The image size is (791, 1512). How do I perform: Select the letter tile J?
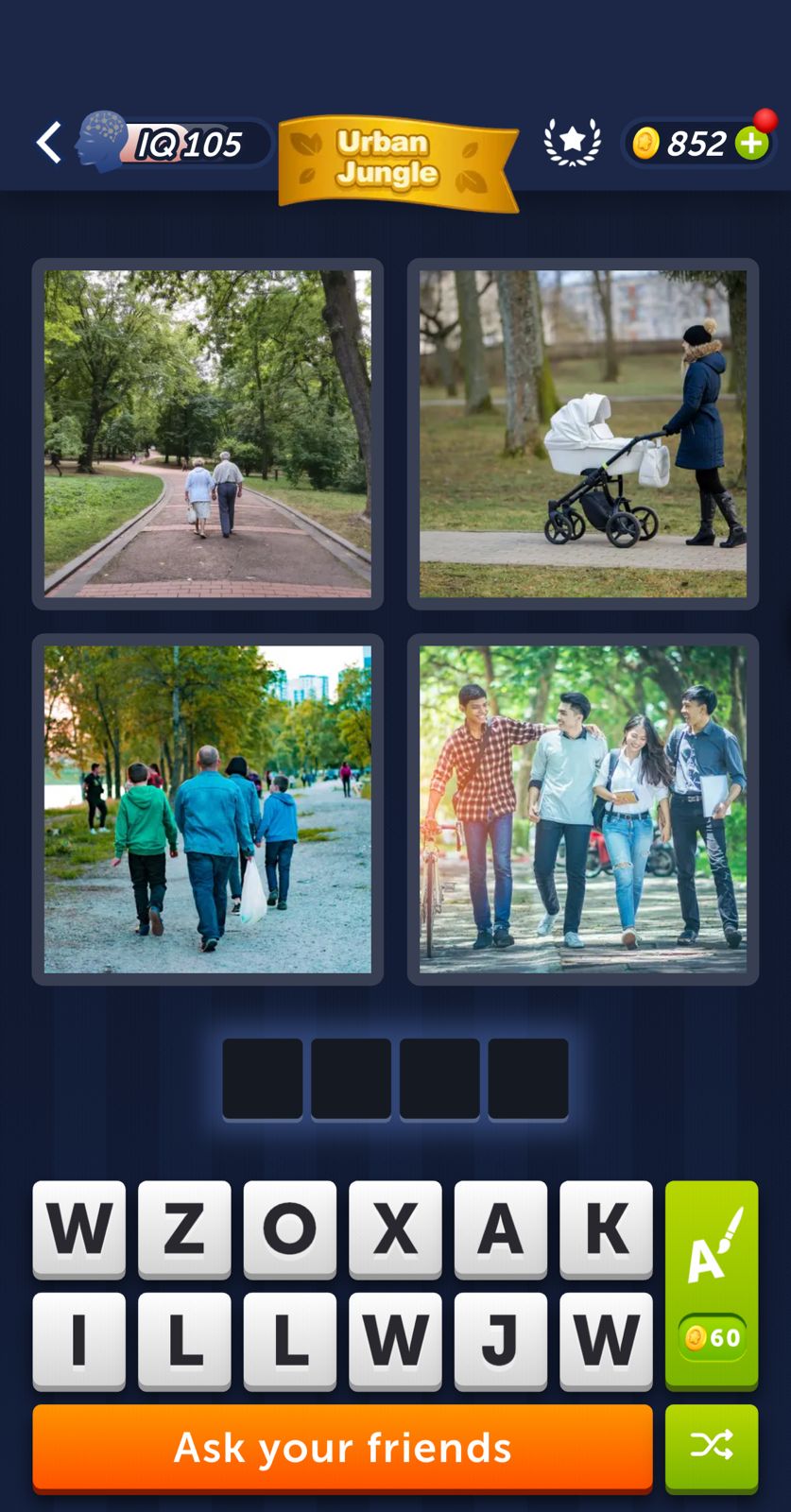click(501, 1340)
